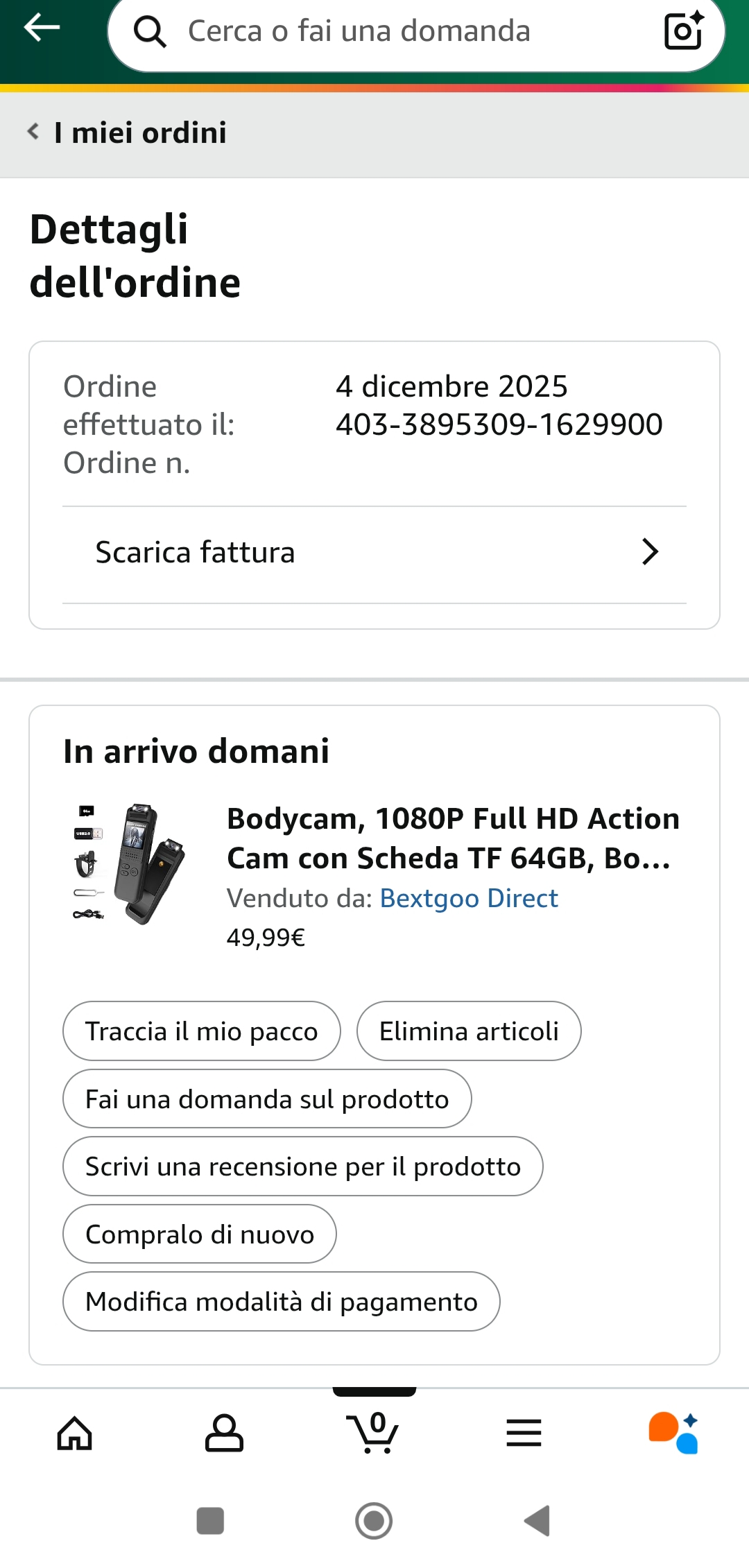Open the shopping cart tab

point(373,1433)
